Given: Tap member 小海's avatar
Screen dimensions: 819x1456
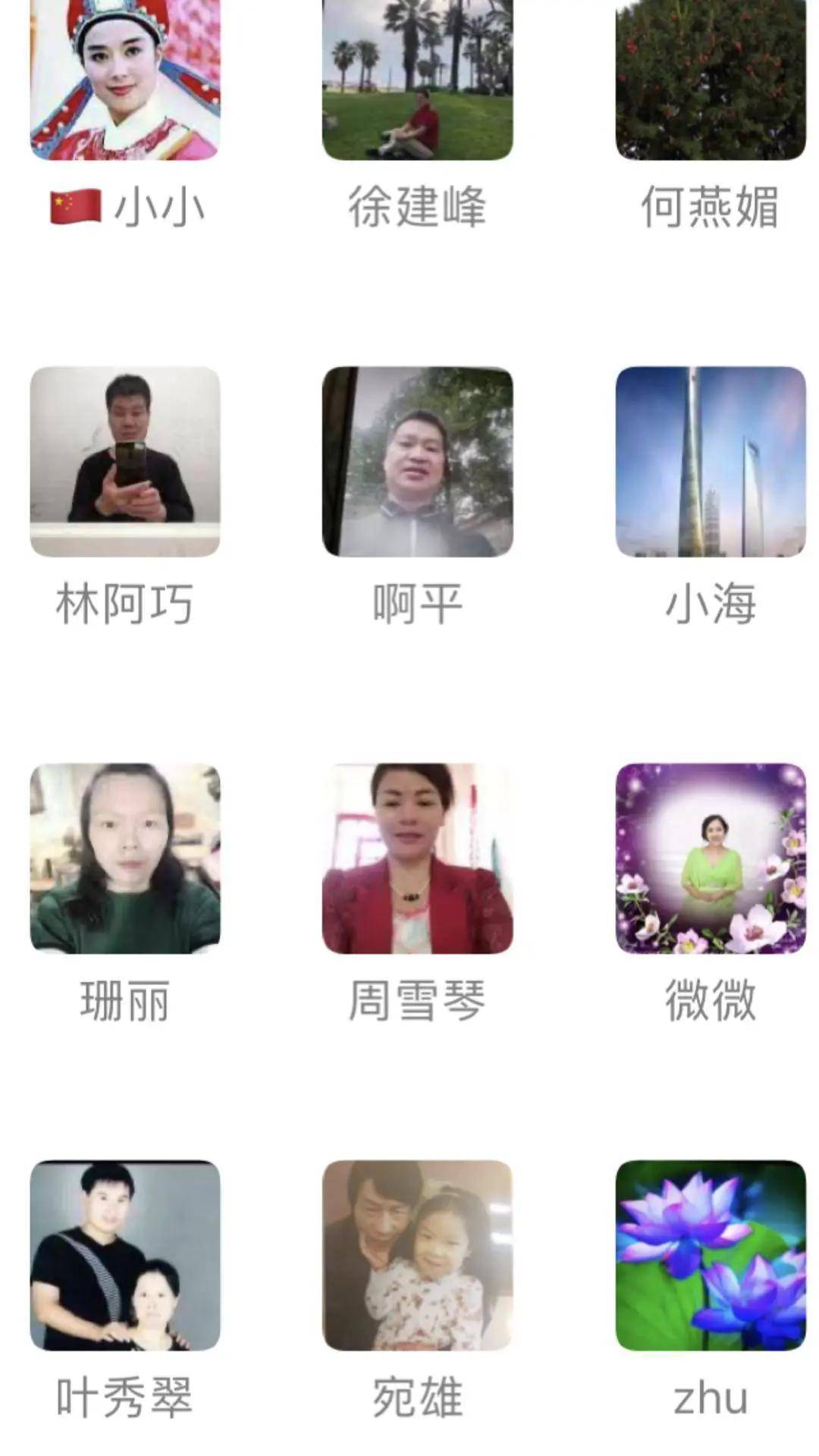Looking at the screenshot, I should [x=710, y=461].
